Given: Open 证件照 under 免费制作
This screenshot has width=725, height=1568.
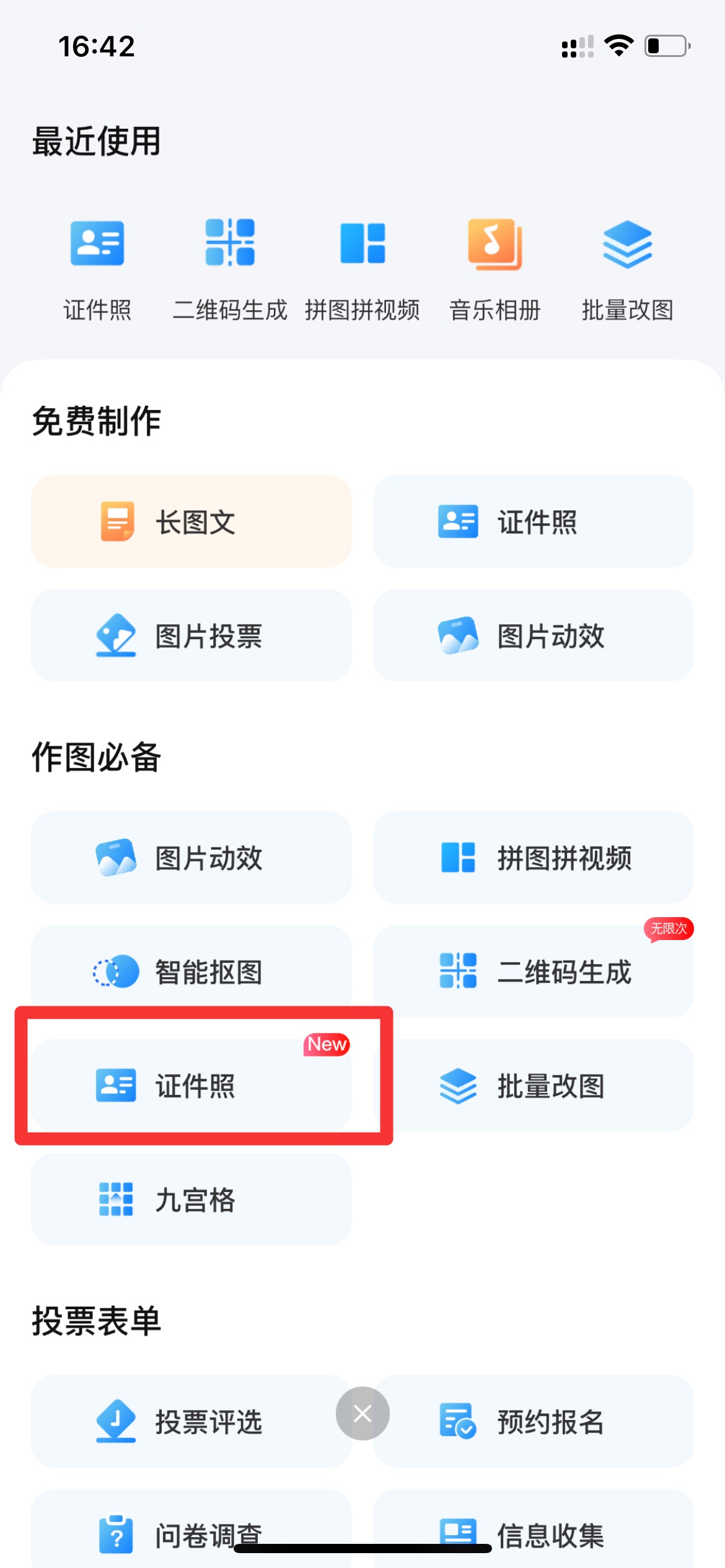Looking at the screenshot, I should click(x=533, y=521).
